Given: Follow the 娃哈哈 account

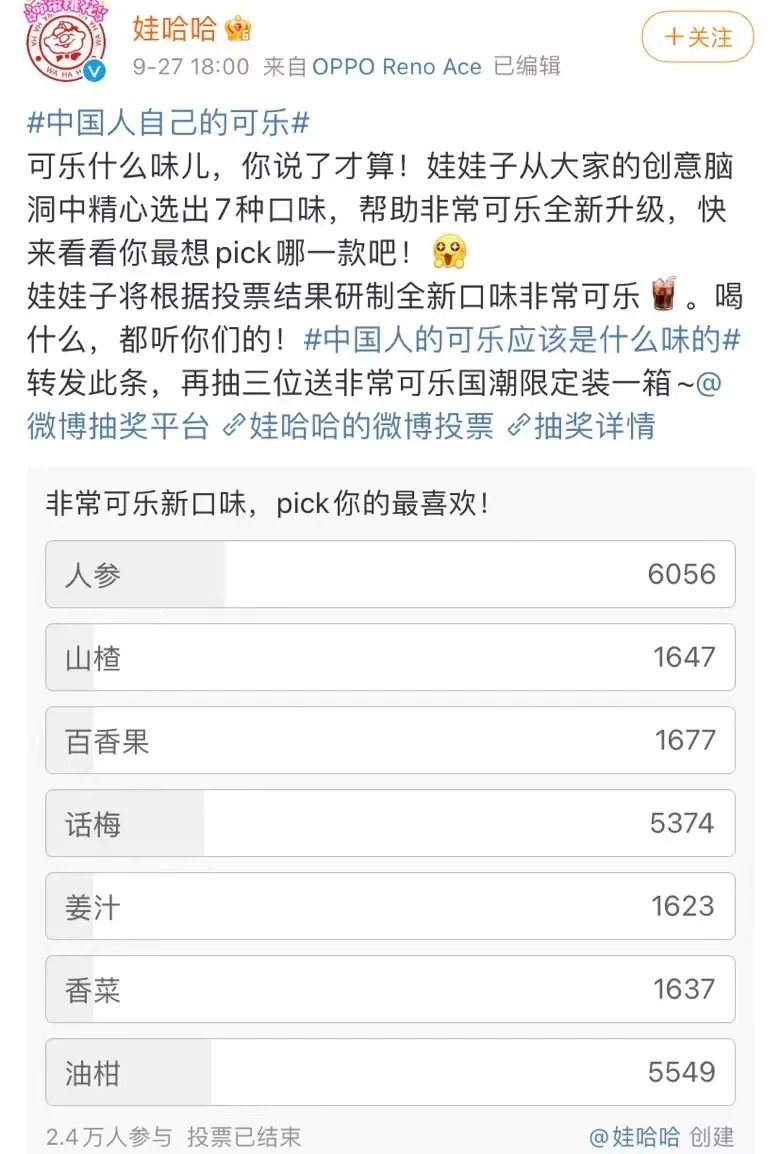Looking at the screenshot, I should (x=698, y=38).
